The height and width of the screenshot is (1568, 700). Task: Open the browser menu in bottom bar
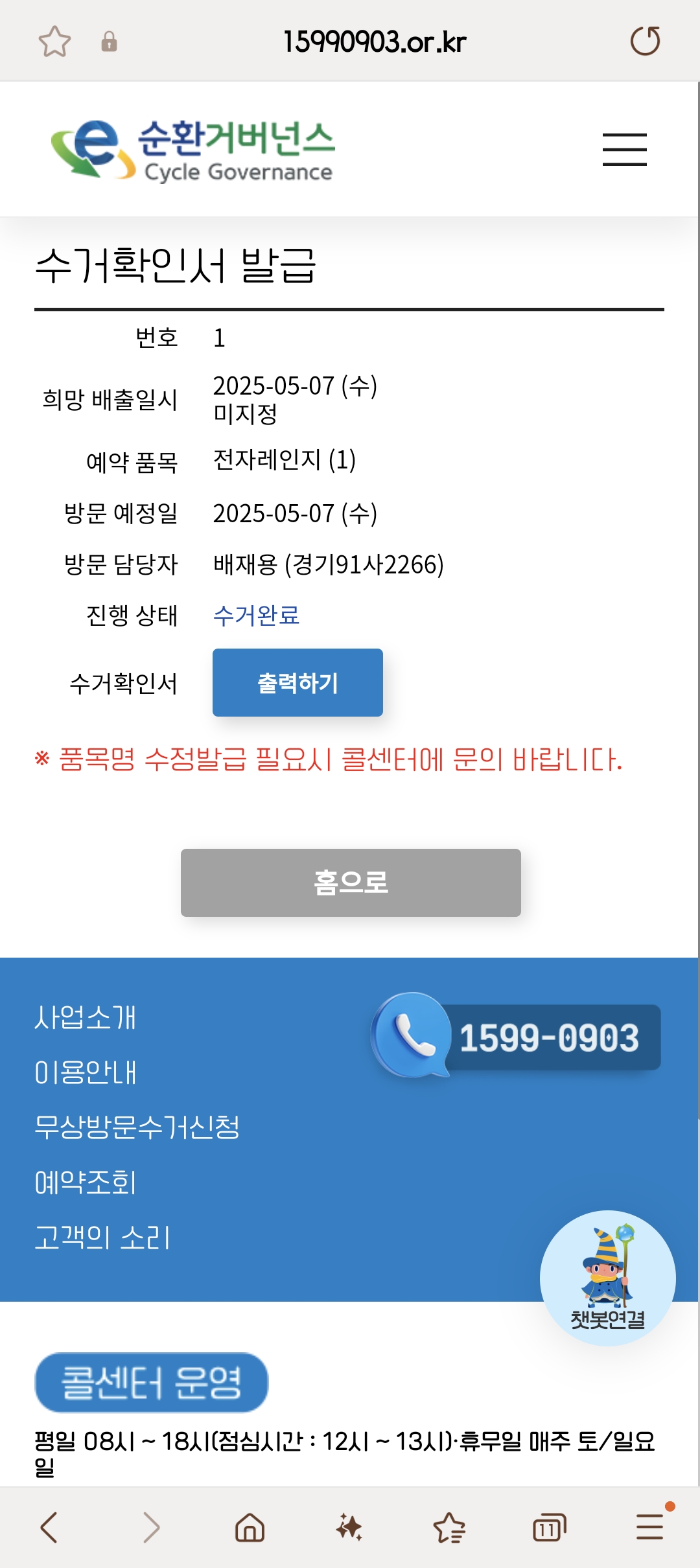649,1527
